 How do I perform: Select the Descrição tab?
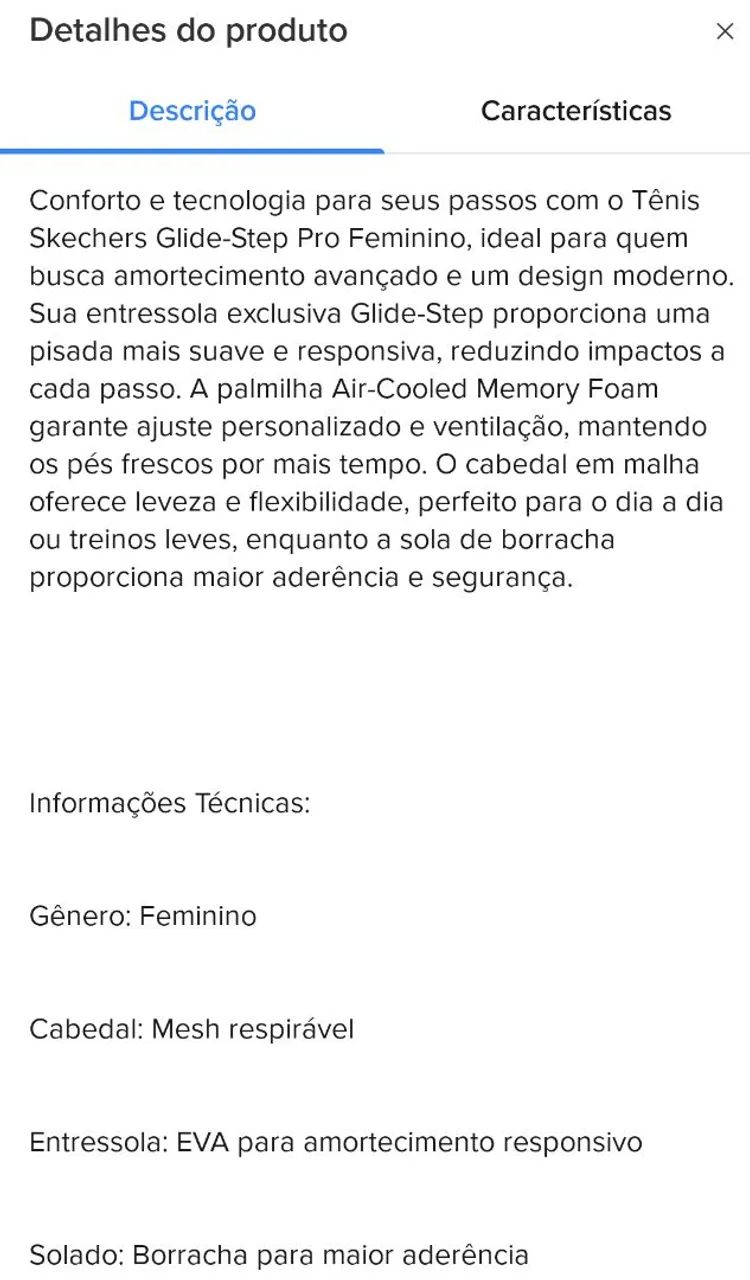pyautogui.click(x=192, y=111)
